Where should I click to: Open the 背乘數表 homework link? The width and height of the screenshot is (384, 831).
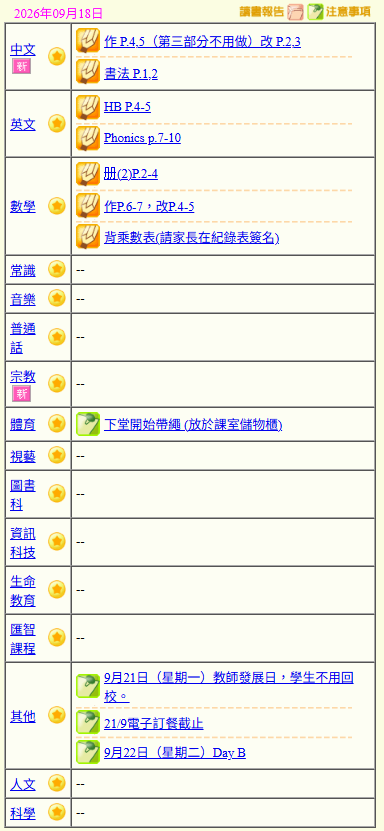[x=192, y=238]
